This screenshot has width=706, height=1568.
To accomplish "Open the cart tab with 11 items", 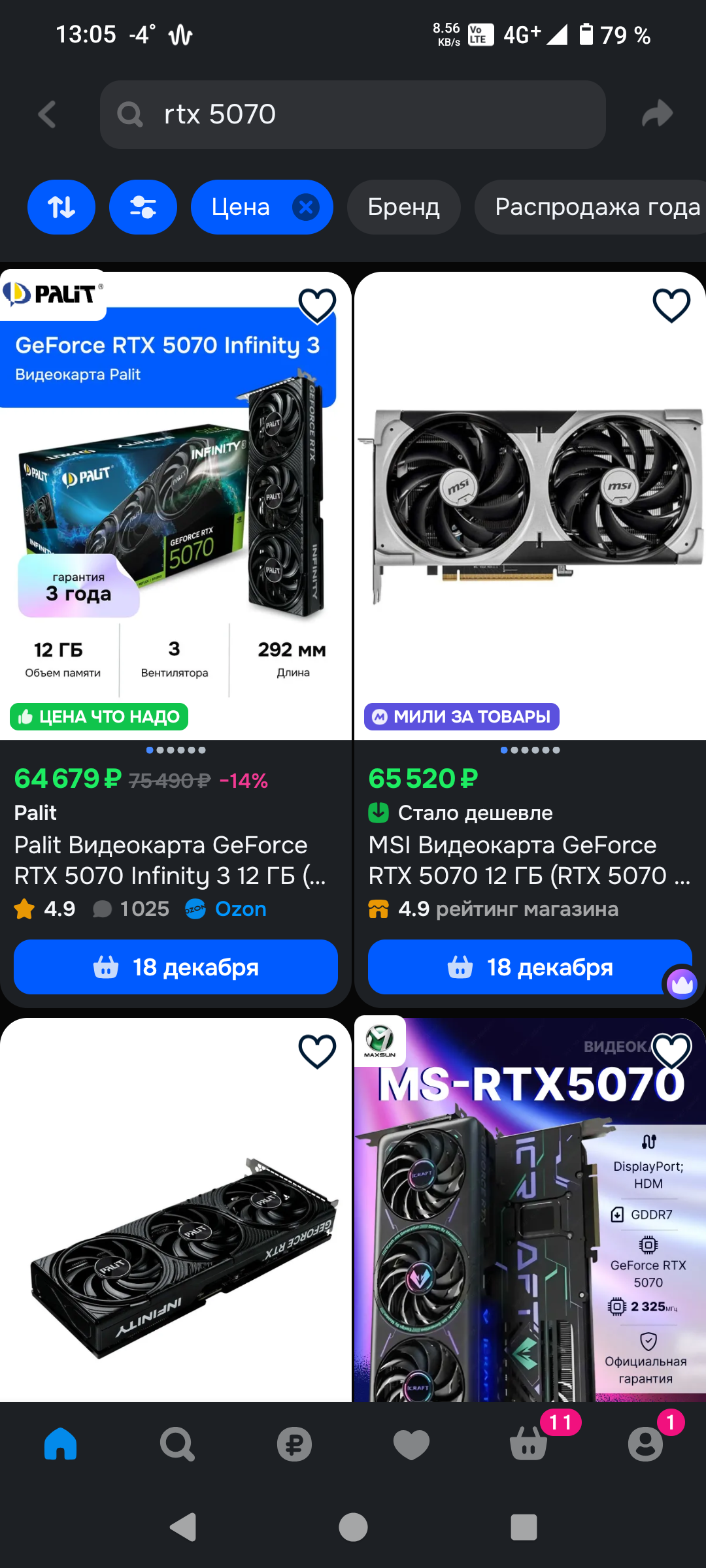I will coord(529,1444).
